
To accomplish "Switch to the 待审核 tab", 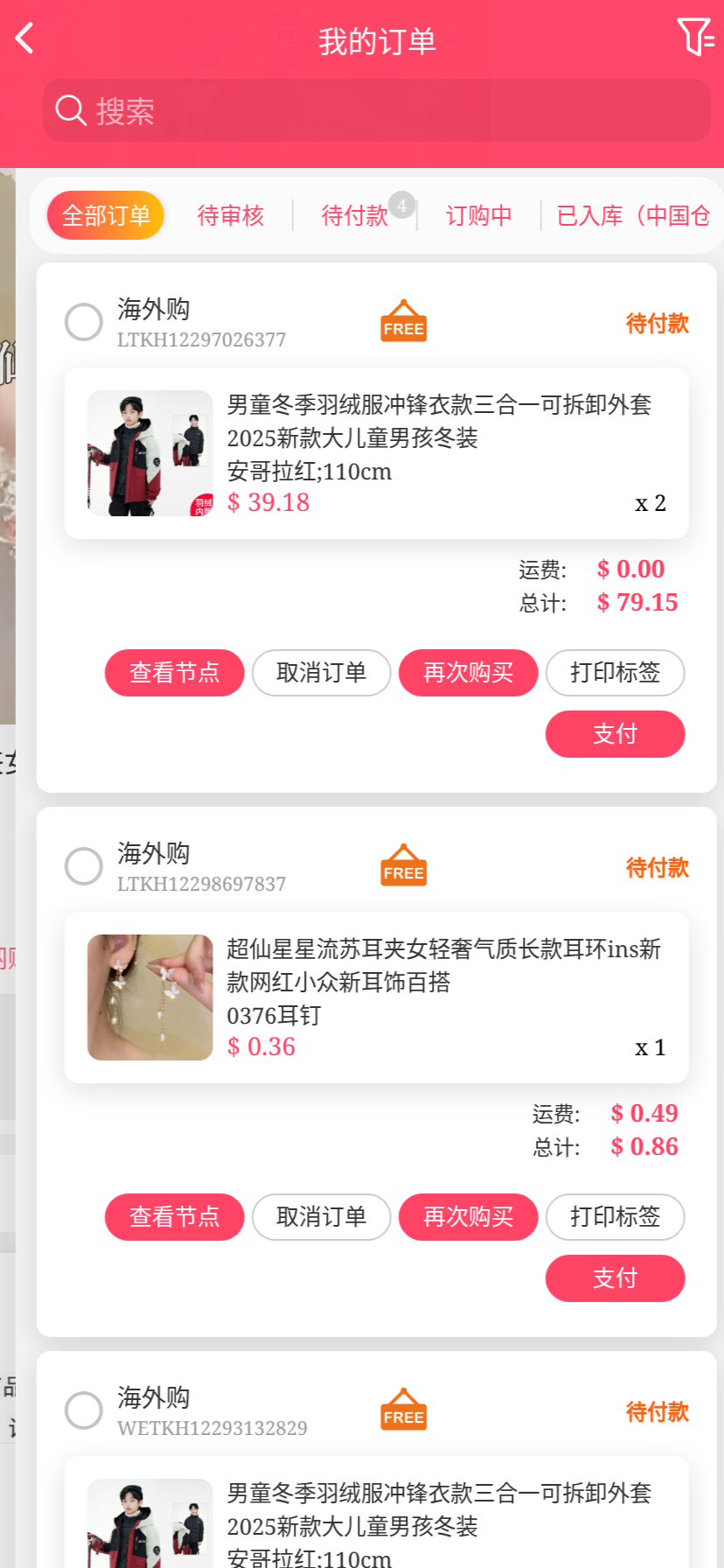I will 230,215.
